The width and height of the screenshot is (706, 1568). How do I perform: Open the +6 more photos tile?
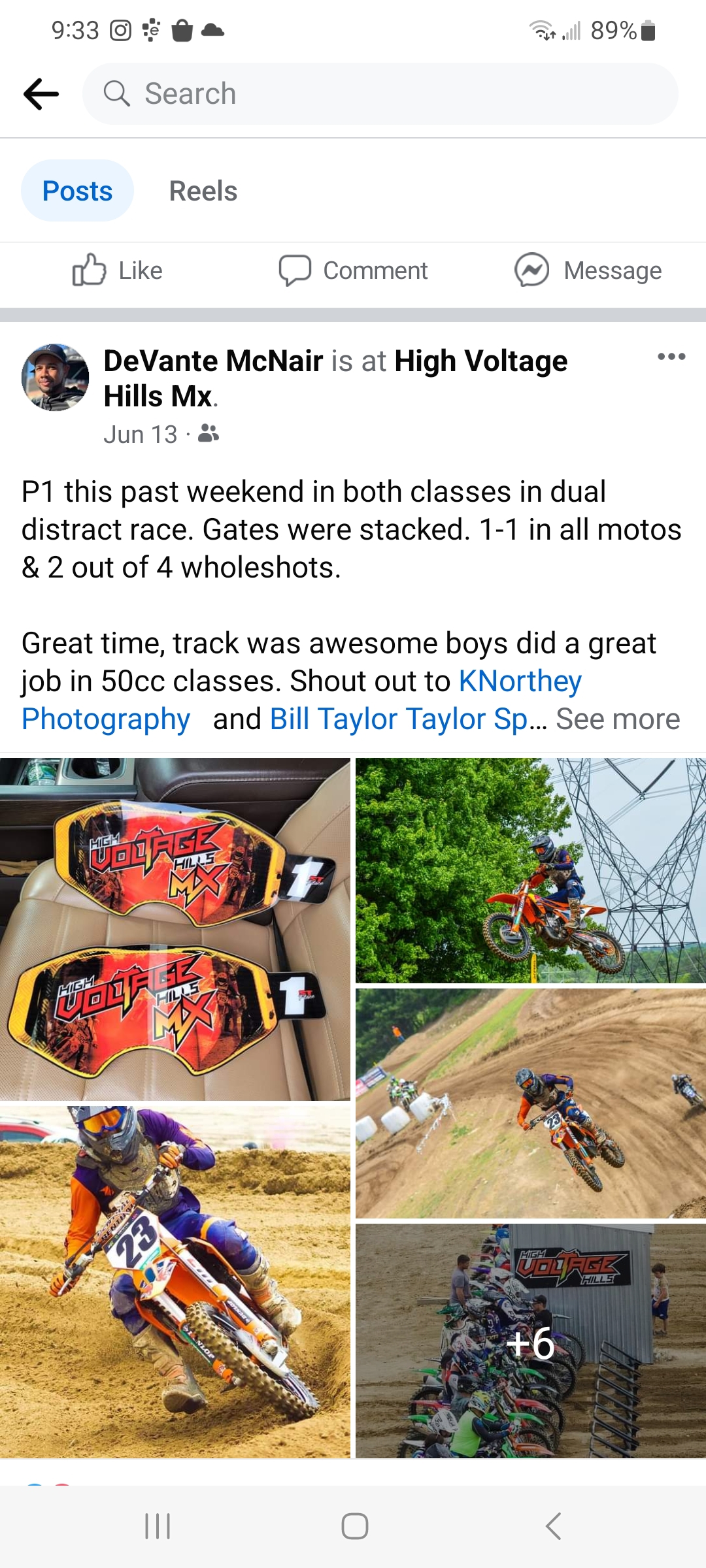click(x=531, y=1341)
